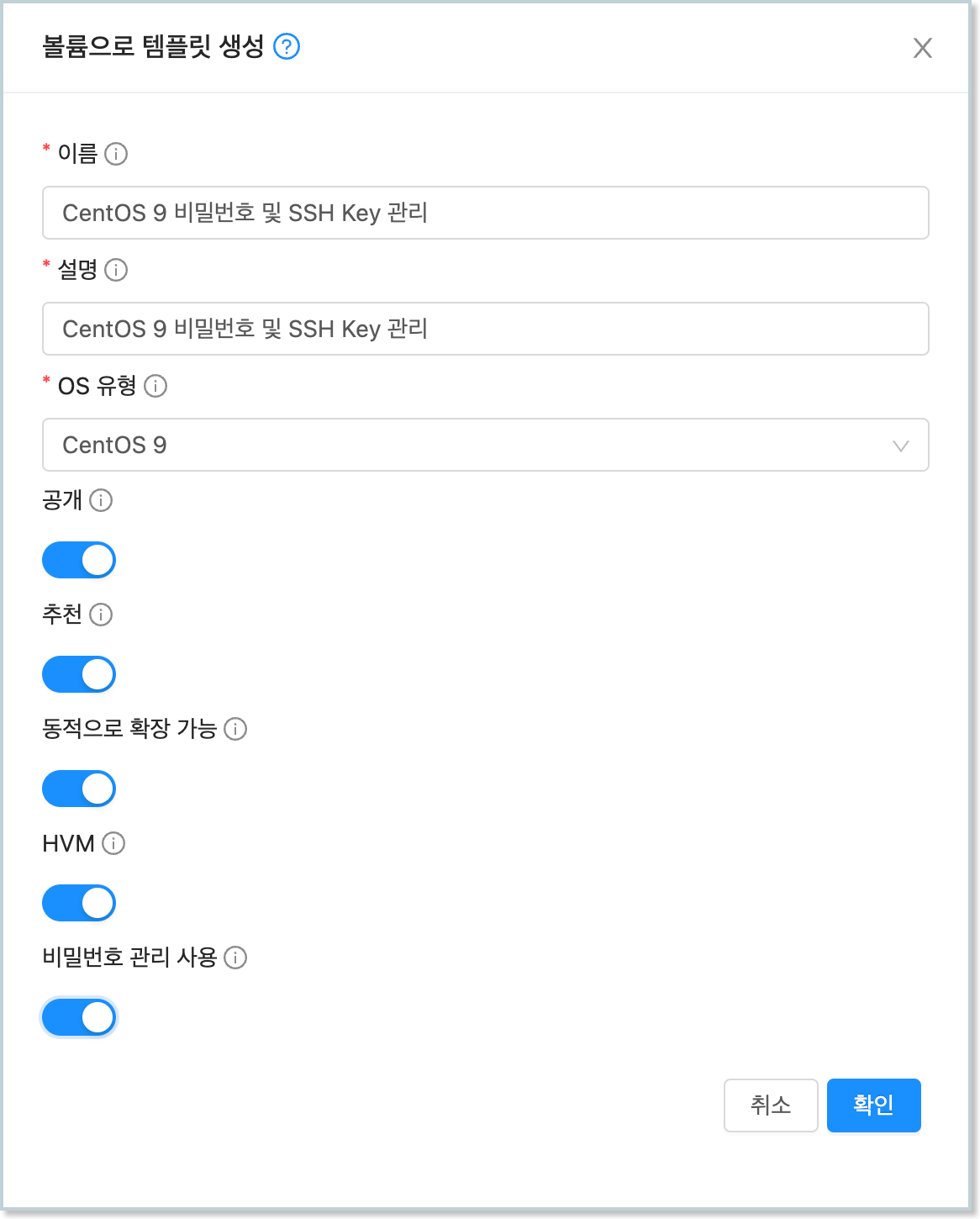The image size is (980, 1219).
Task: Show info tooltip for 설명
Action: pos(116,270)
